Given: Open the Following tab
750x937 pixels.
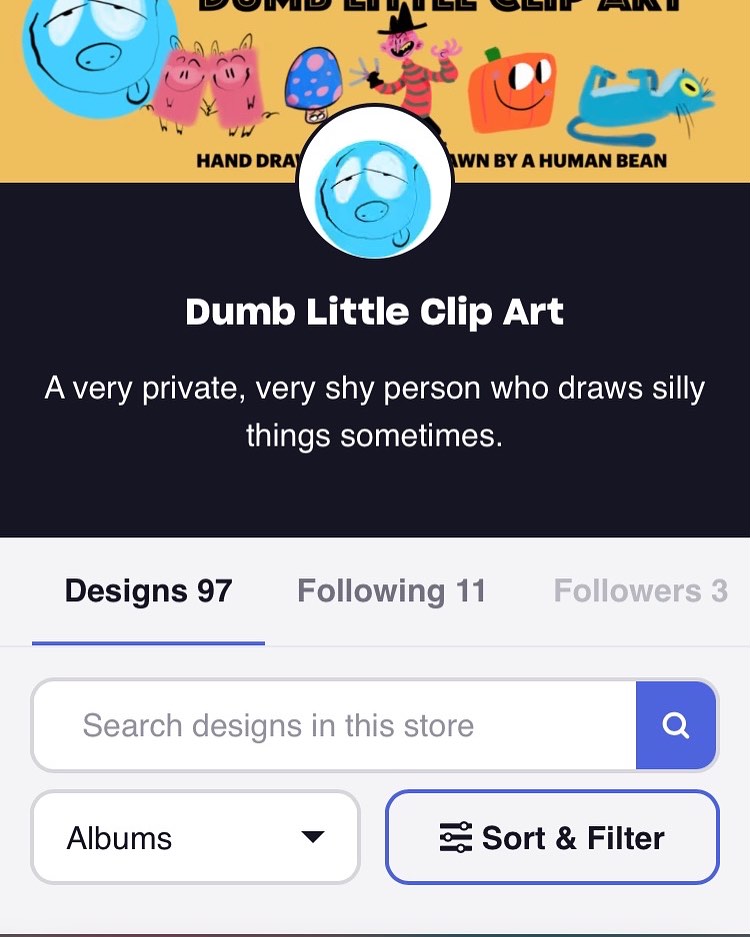Looking at the screenshot, I should point(391,592).
